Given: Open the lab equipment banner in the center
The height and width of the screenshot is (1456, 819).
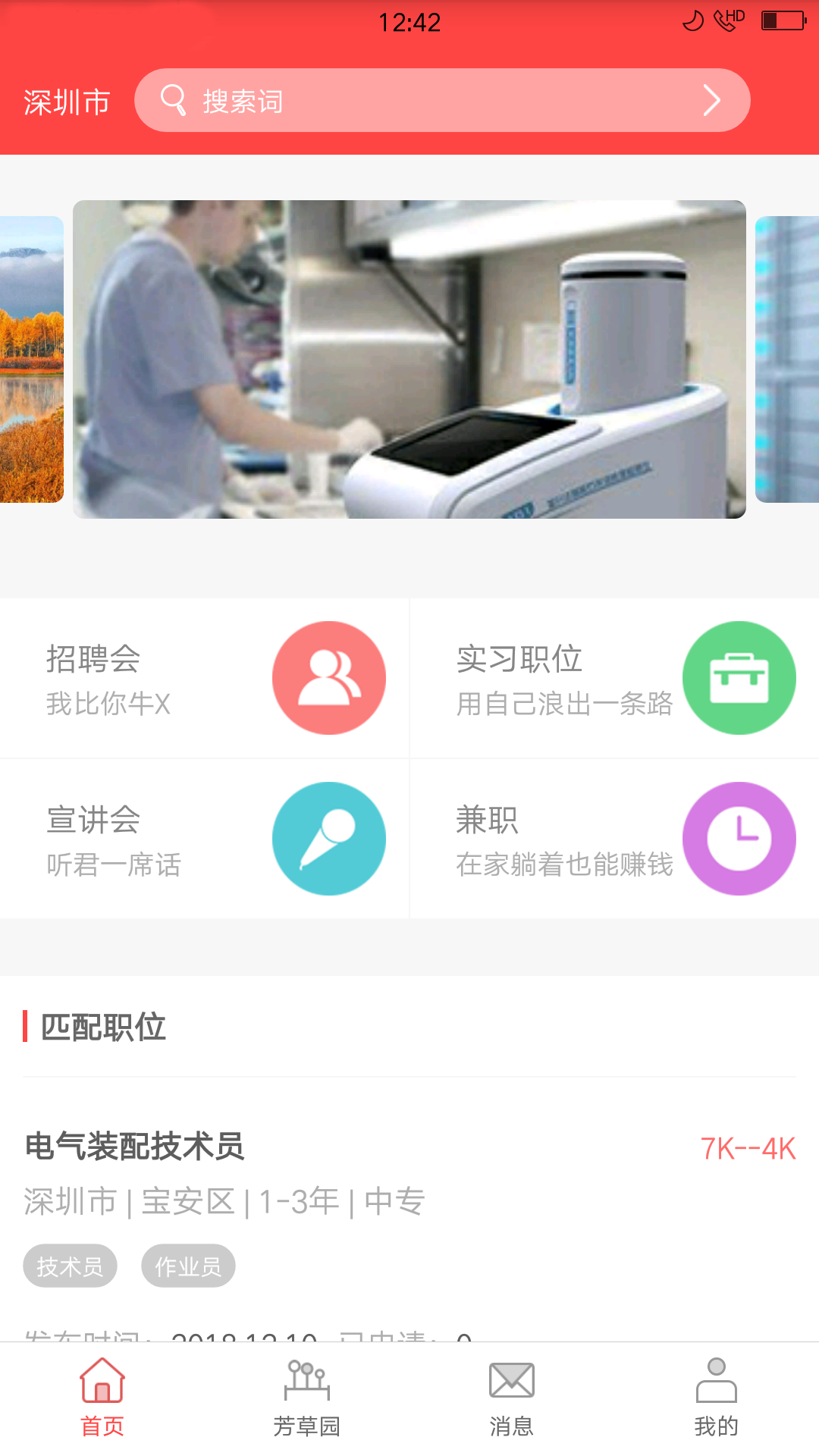Looking at the screenshot, I should click(x=409, y=359).
